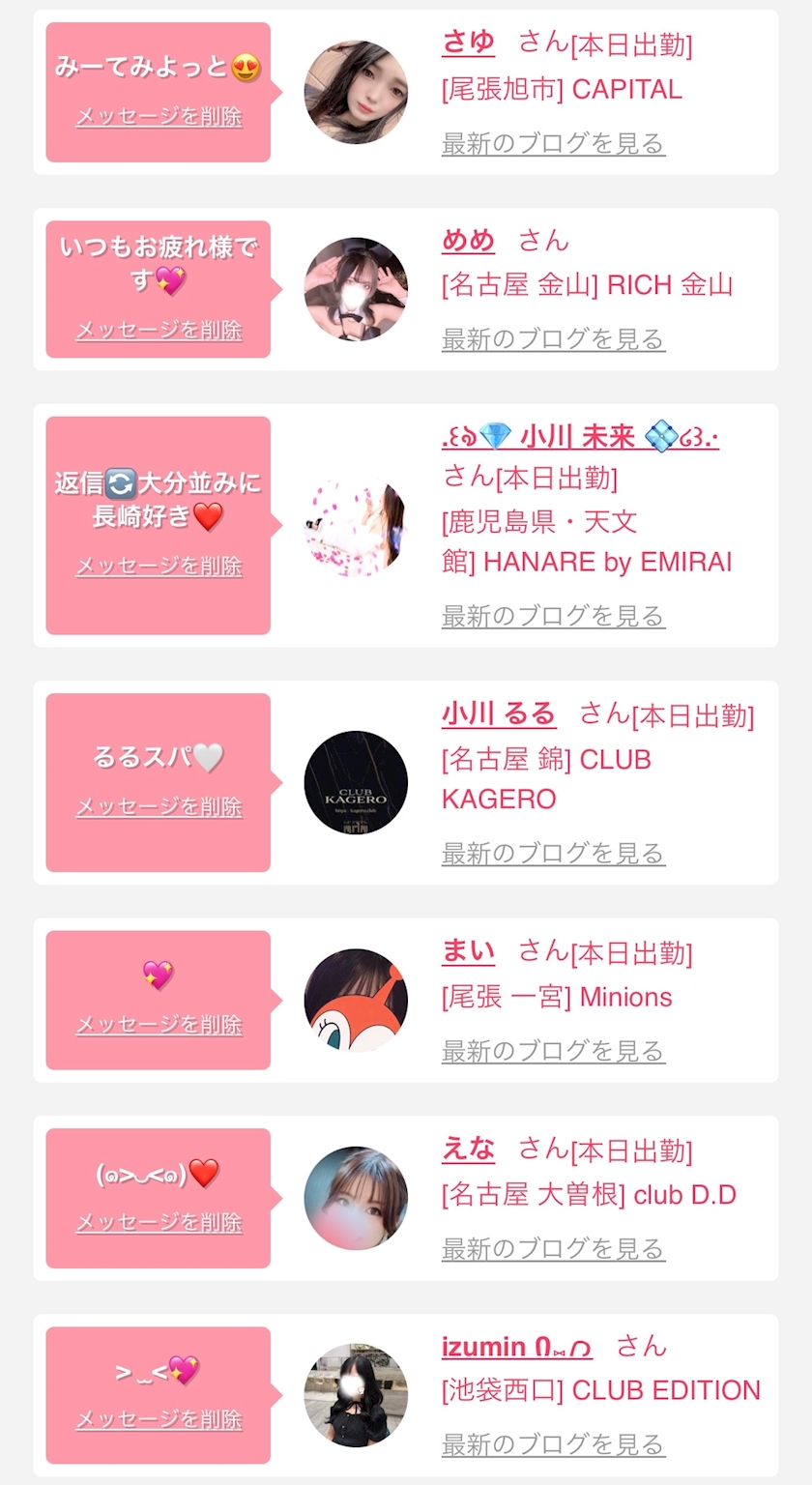This screenshot has width=812, height=1485.
Task: Open めめ's profile name link
Action: tap(468, 239)
